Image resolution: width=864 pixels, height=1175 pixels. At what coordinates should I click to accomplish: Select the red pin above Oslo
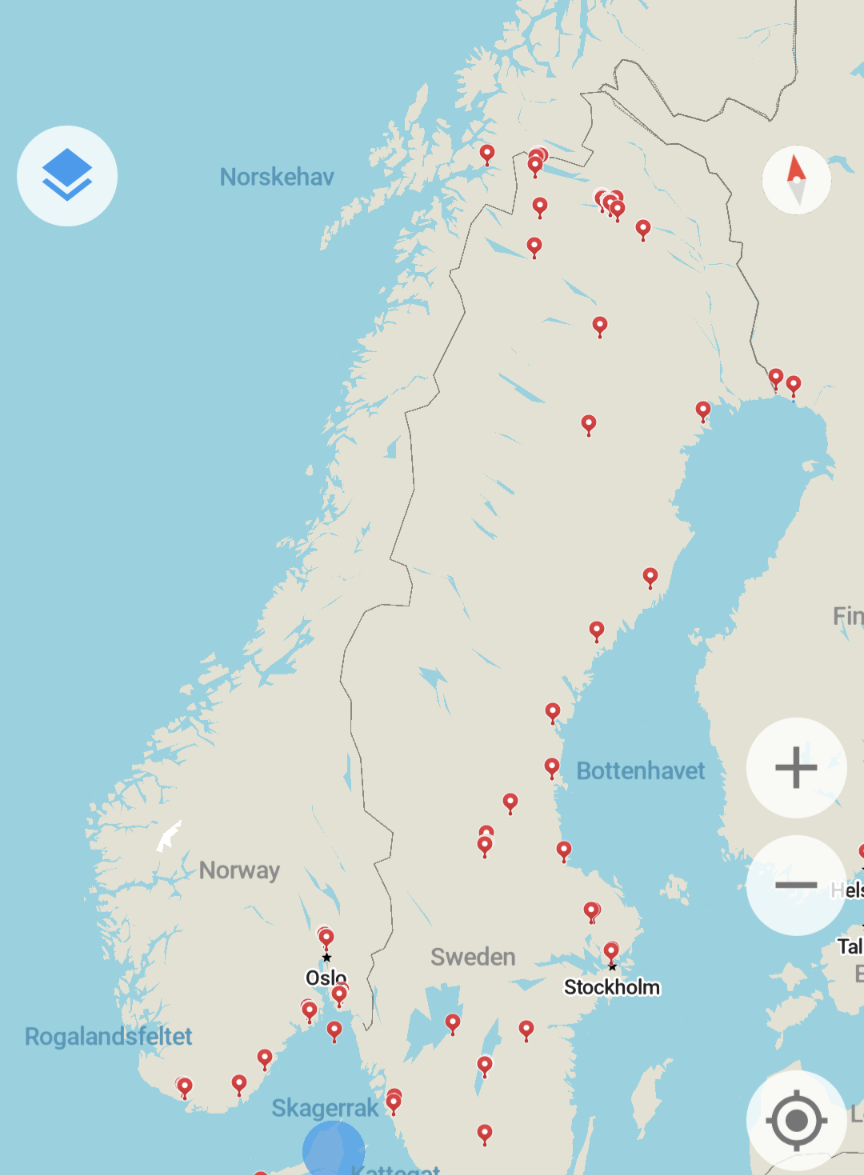click(326, 938)
